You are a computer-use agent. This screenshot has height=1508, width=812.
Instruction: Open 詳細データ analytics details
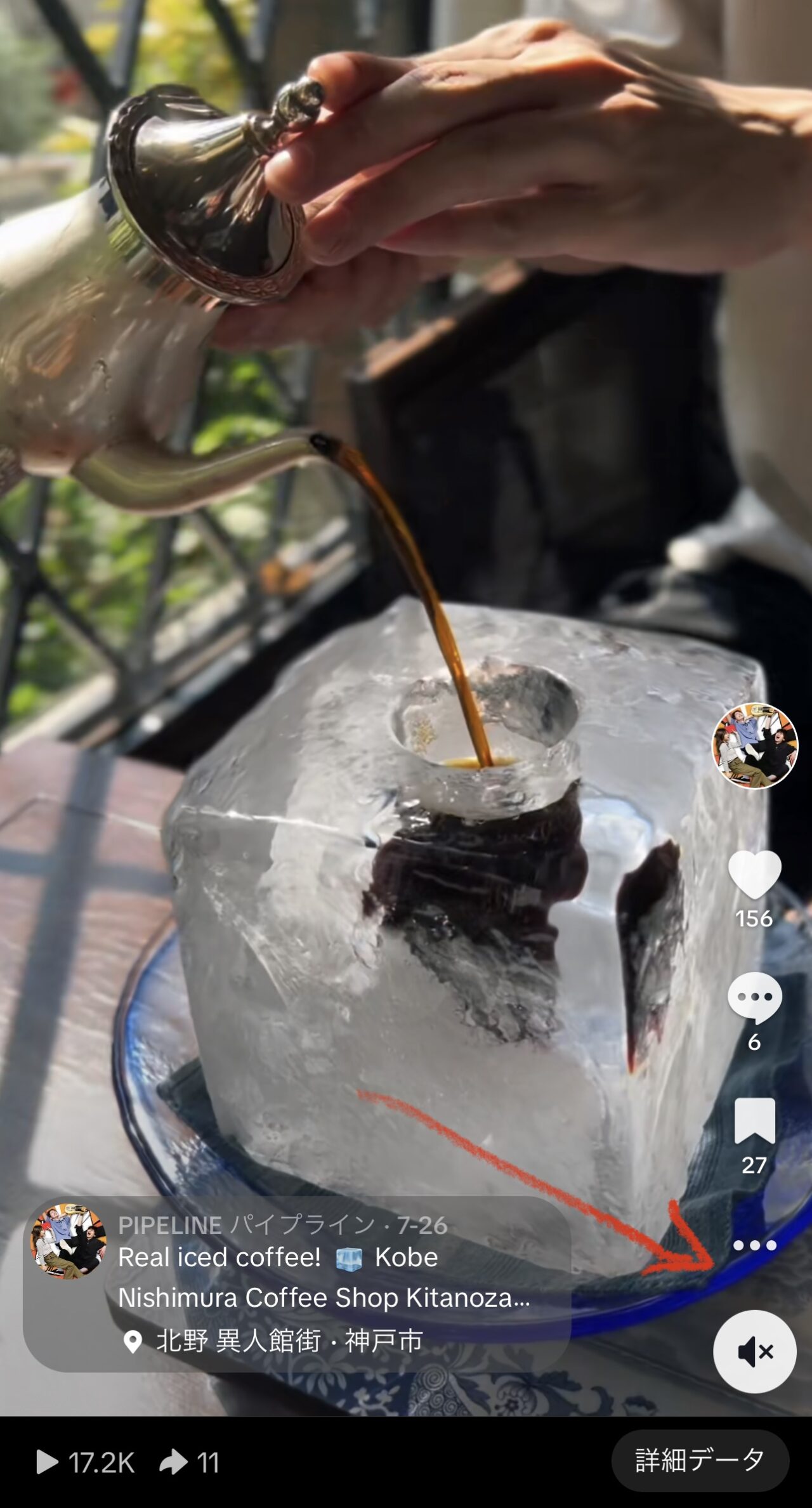pos(700,1460)
